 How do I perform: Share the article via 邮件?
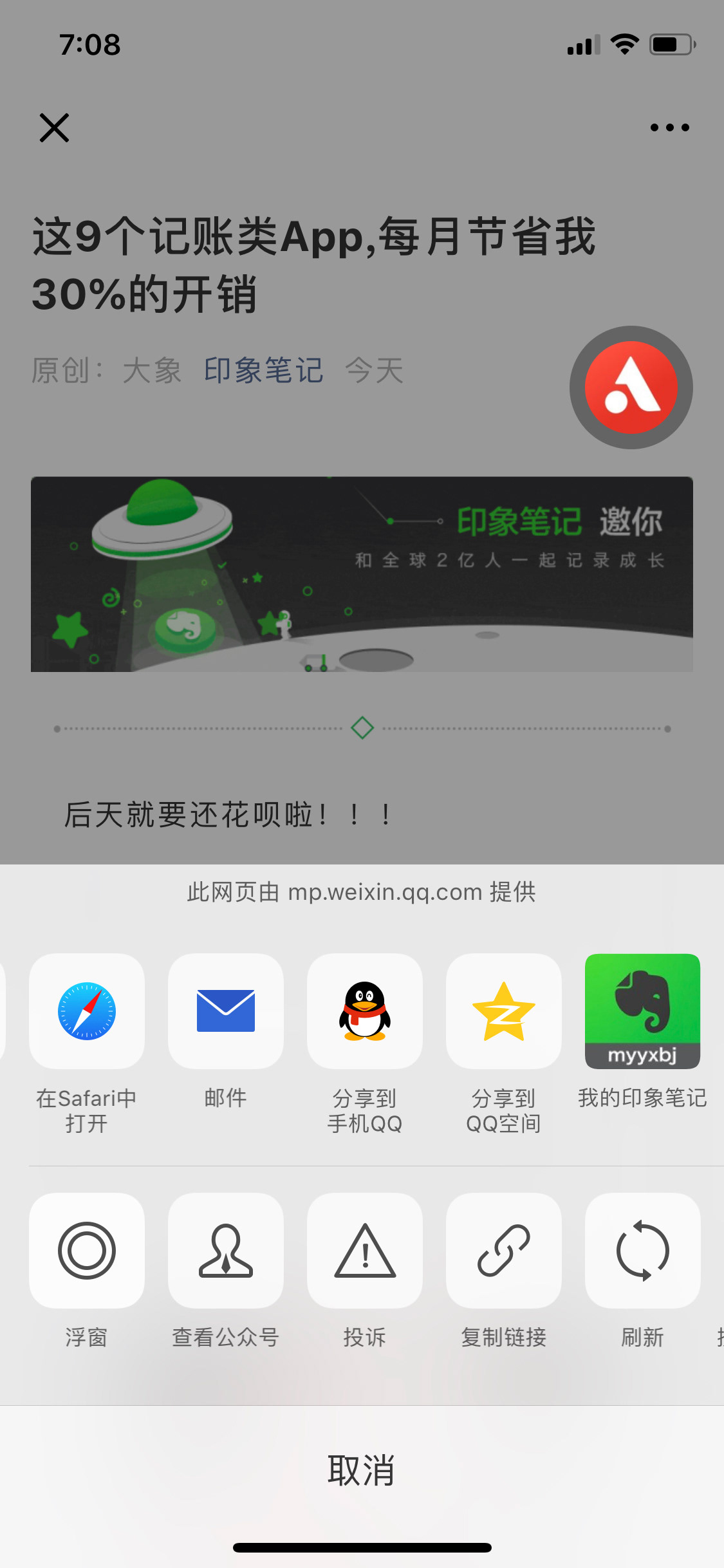coord(226,1011)
